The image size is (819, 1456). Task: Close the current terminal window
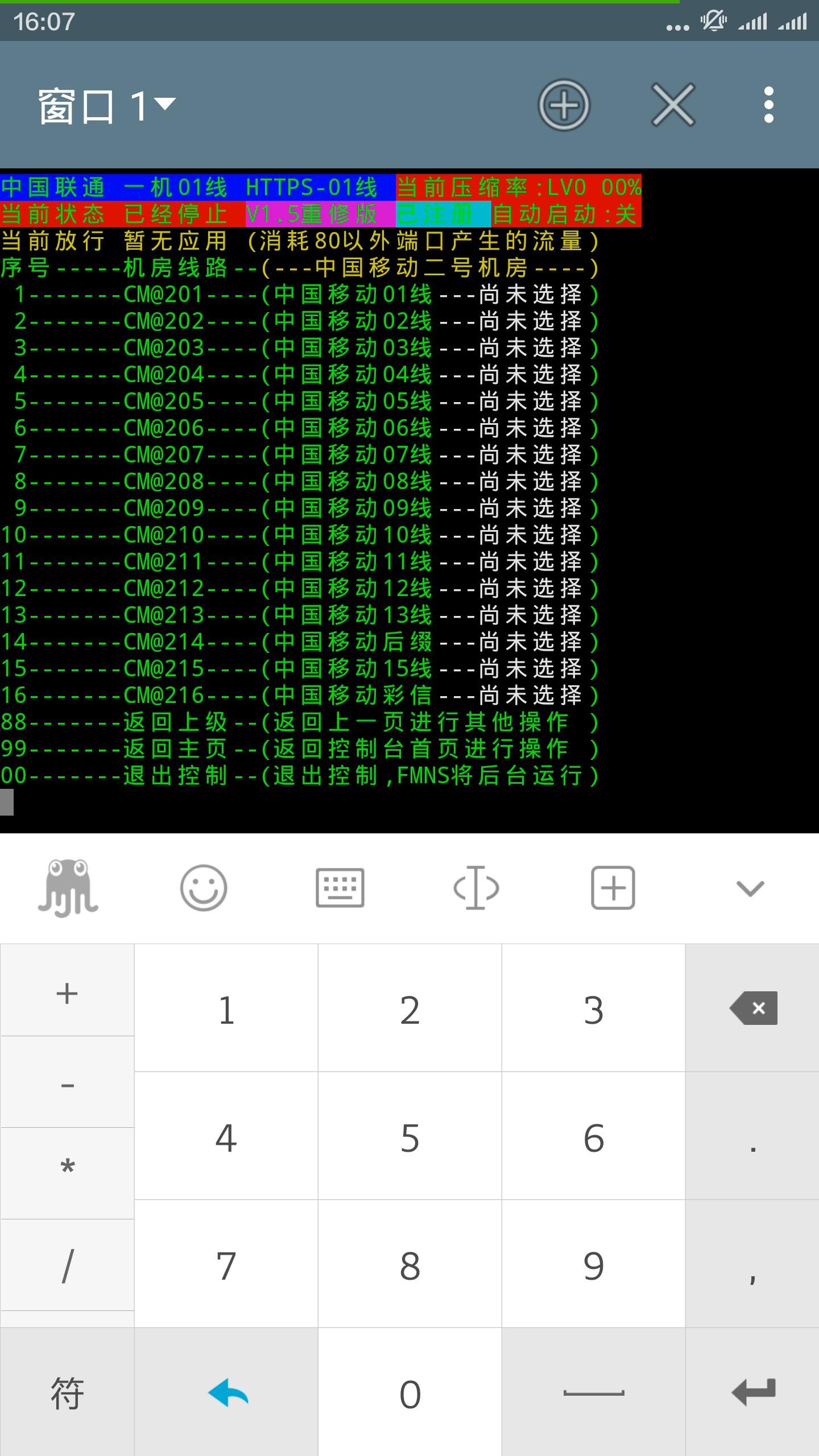coord(673,105)
